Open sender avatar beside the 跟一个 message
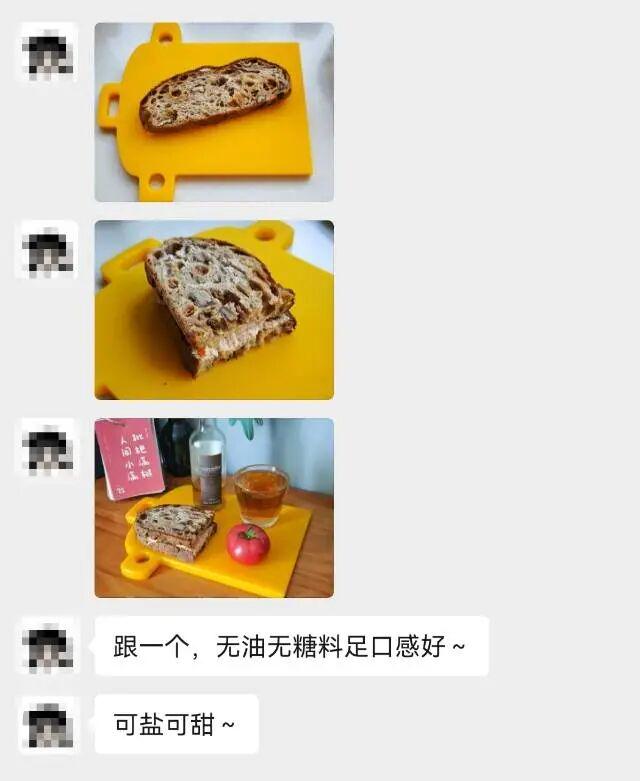This screenshot has height=781, width=640. pyautogui.click(x=48, y=646)
